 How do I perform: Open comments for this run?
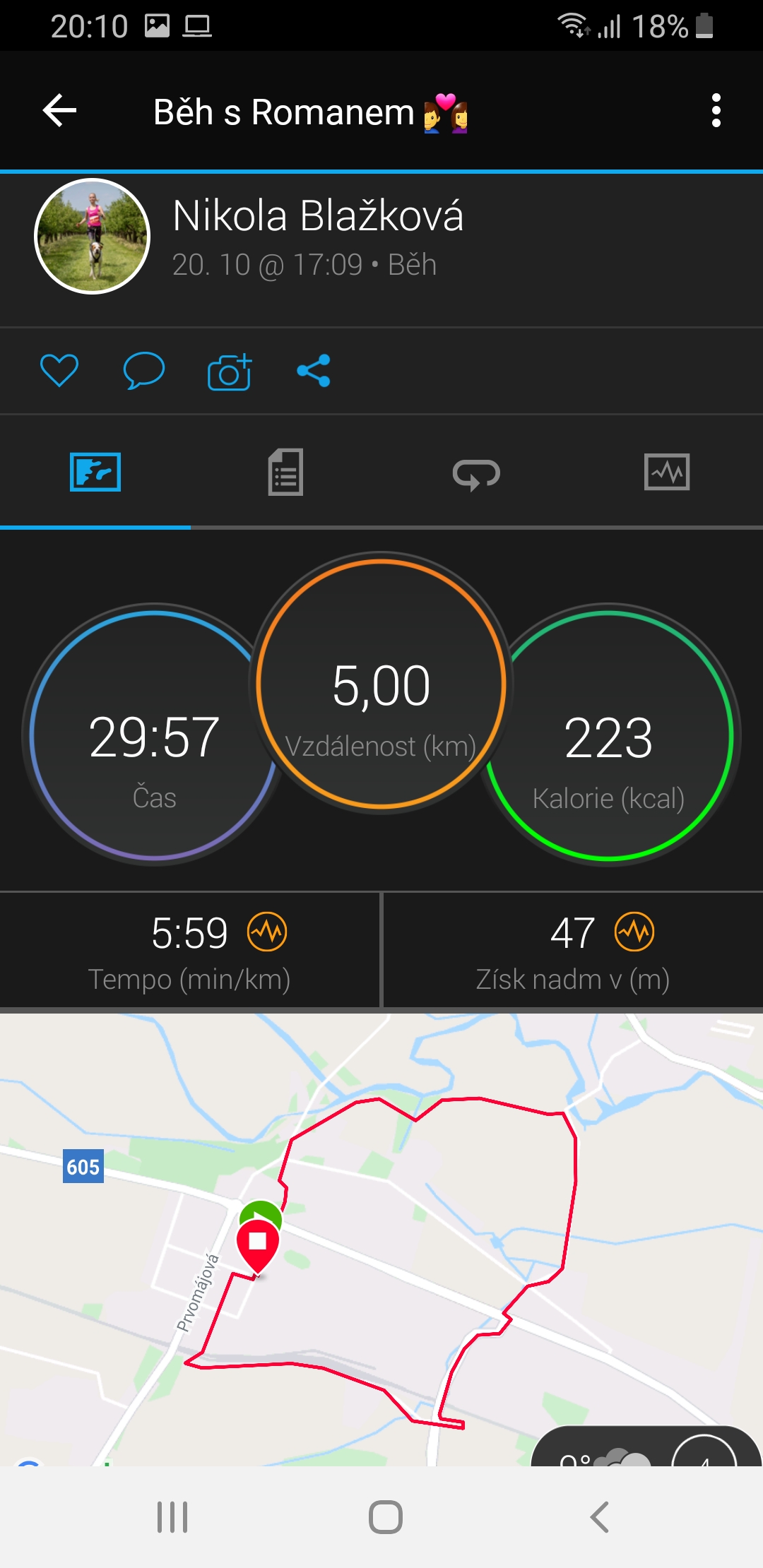click(144, 371)
